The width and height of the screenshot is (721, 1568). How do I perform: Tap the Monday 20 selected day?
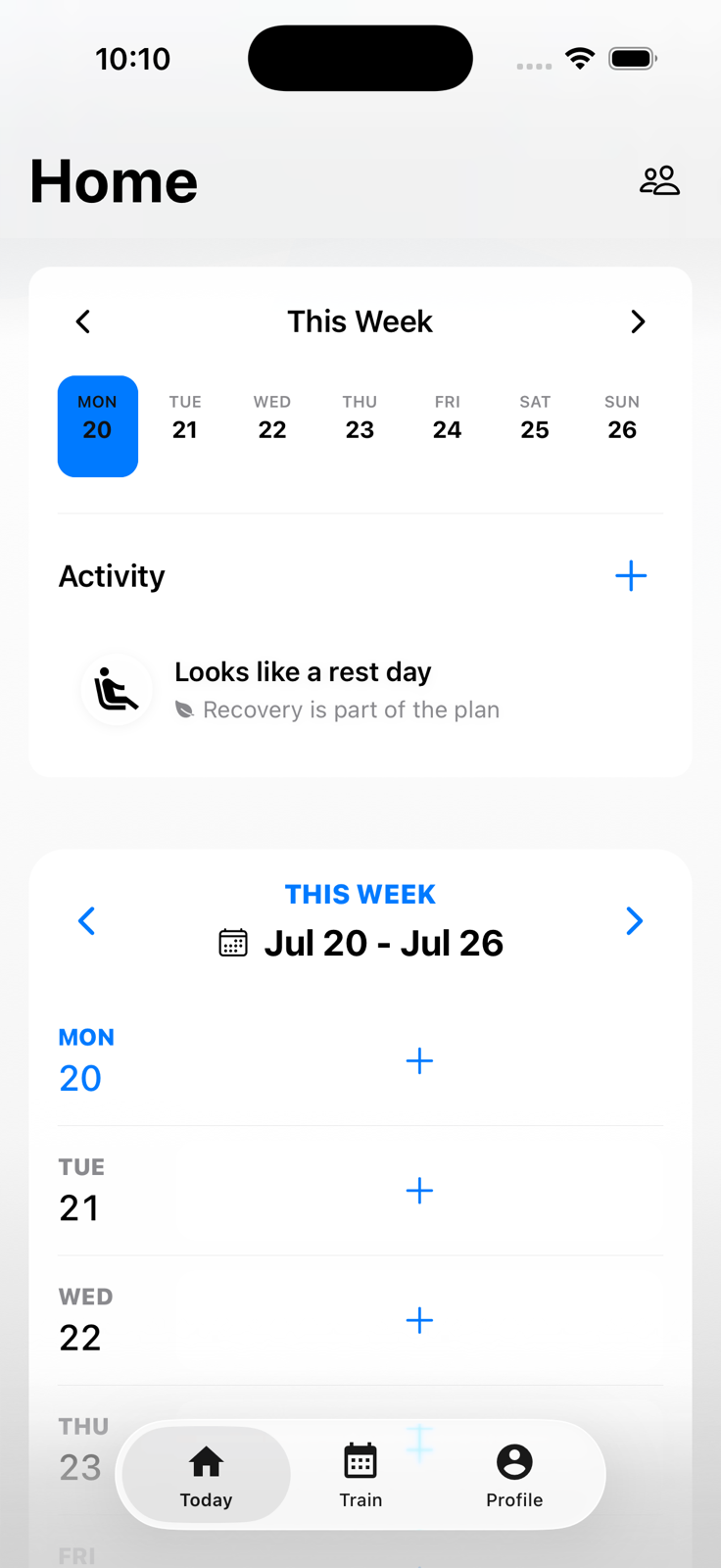point(98,426)
